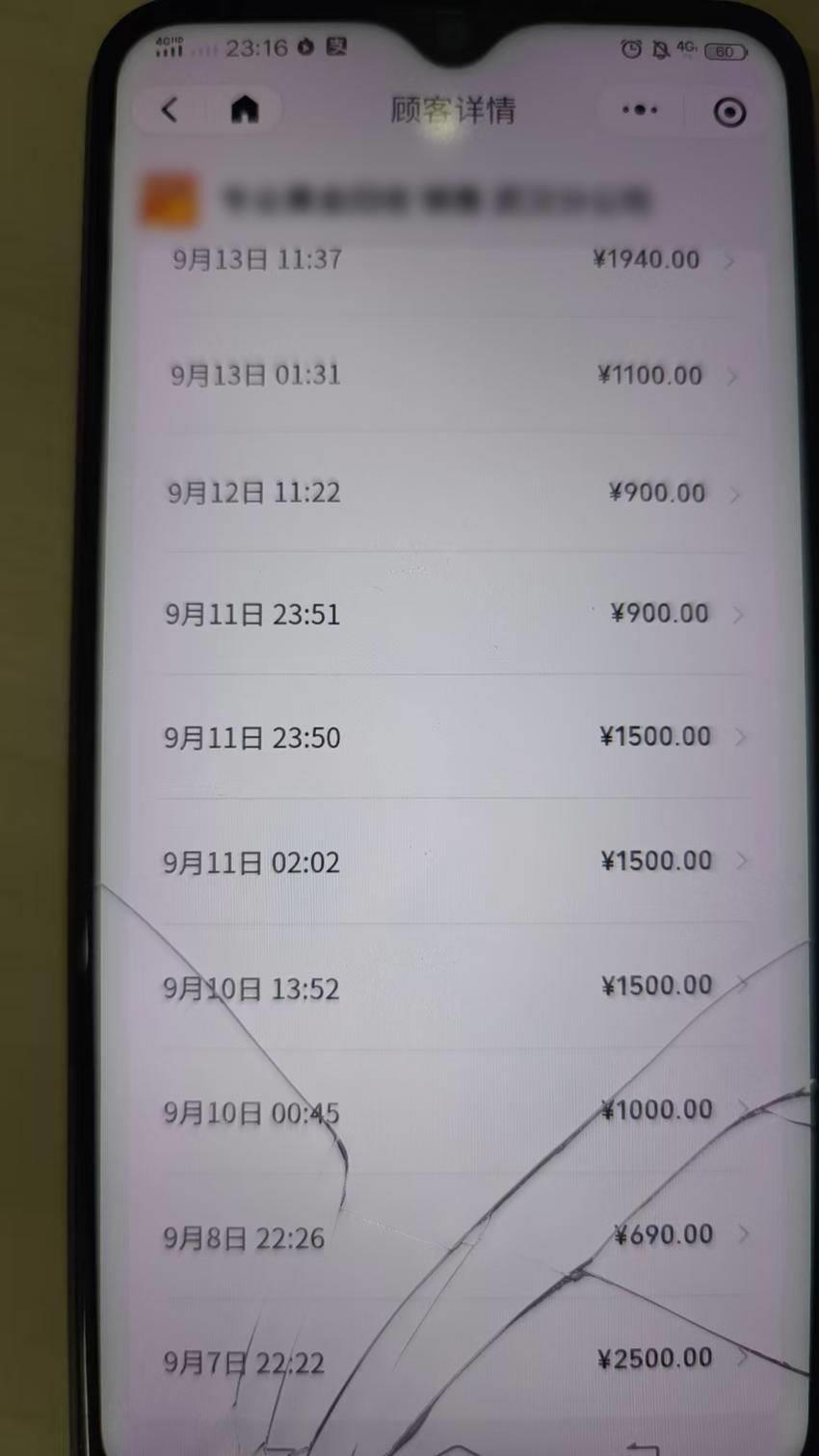Image resolution: width=819 pixels, height=1456 pixels.
Task: Close the mini program via circle button
Action: coord(729,113)
